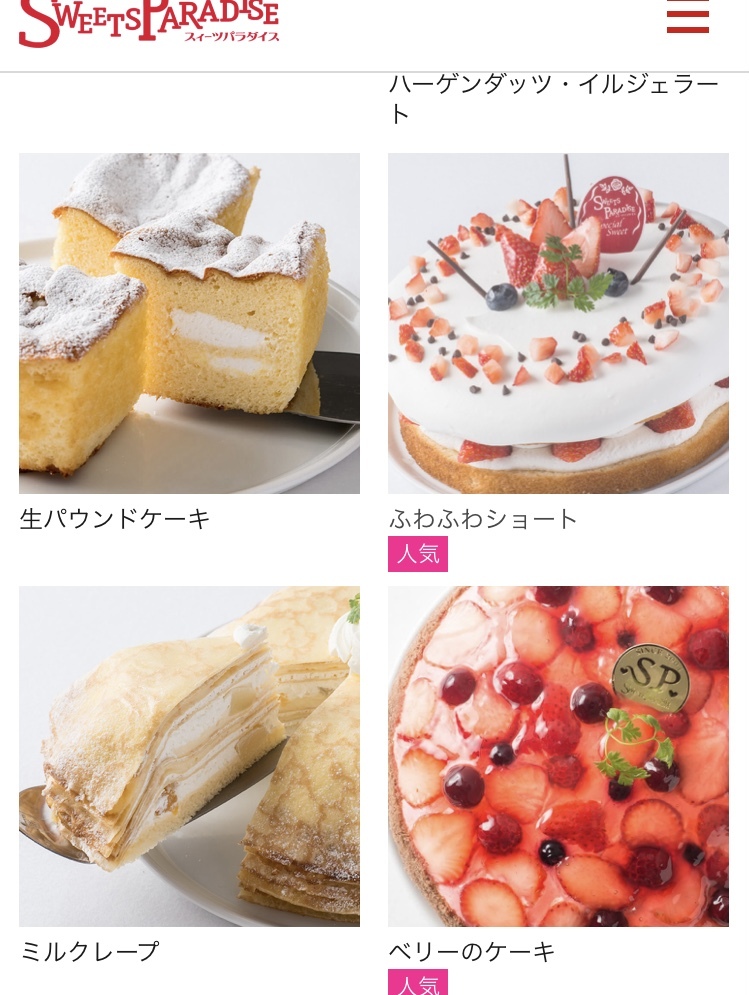This screenshot has height=995, width=749.
Task: Open the ベリーのケーキ item
Action: point(558,756)
